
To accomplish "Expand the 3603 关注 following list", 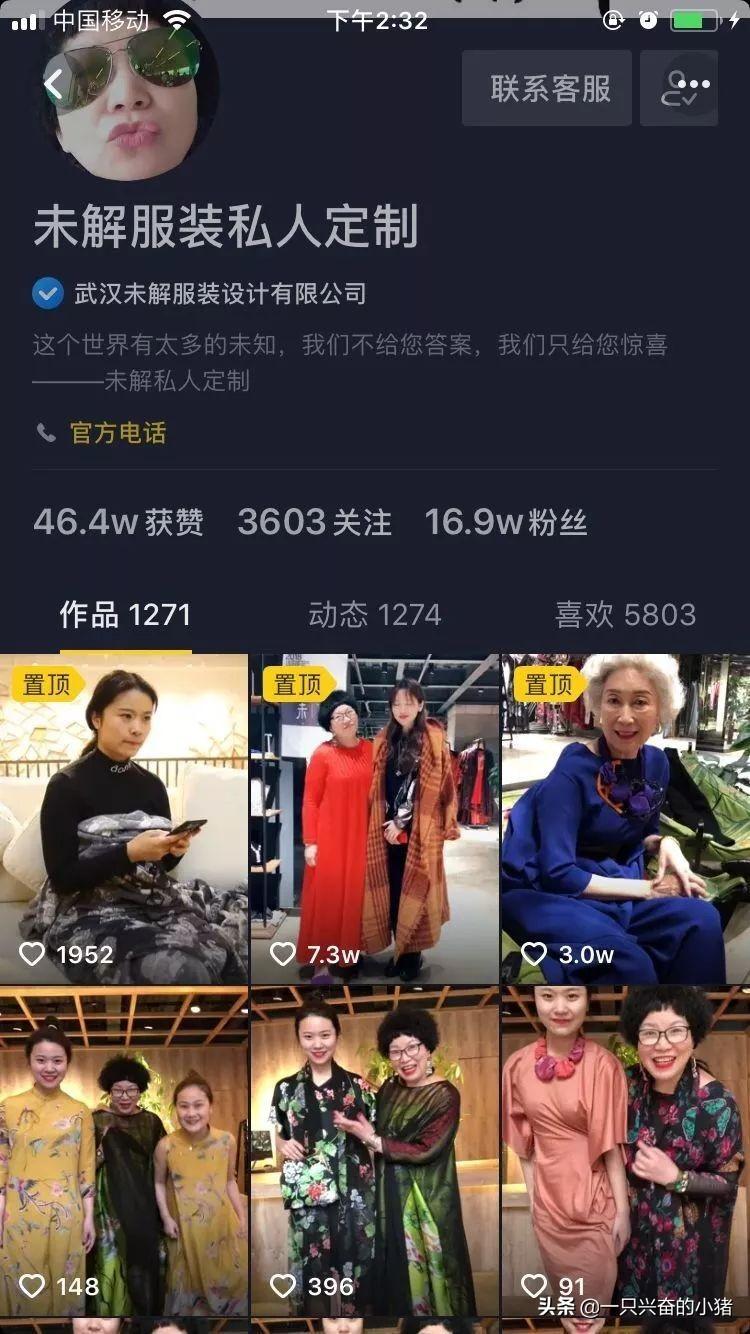I will click(314, 522).
